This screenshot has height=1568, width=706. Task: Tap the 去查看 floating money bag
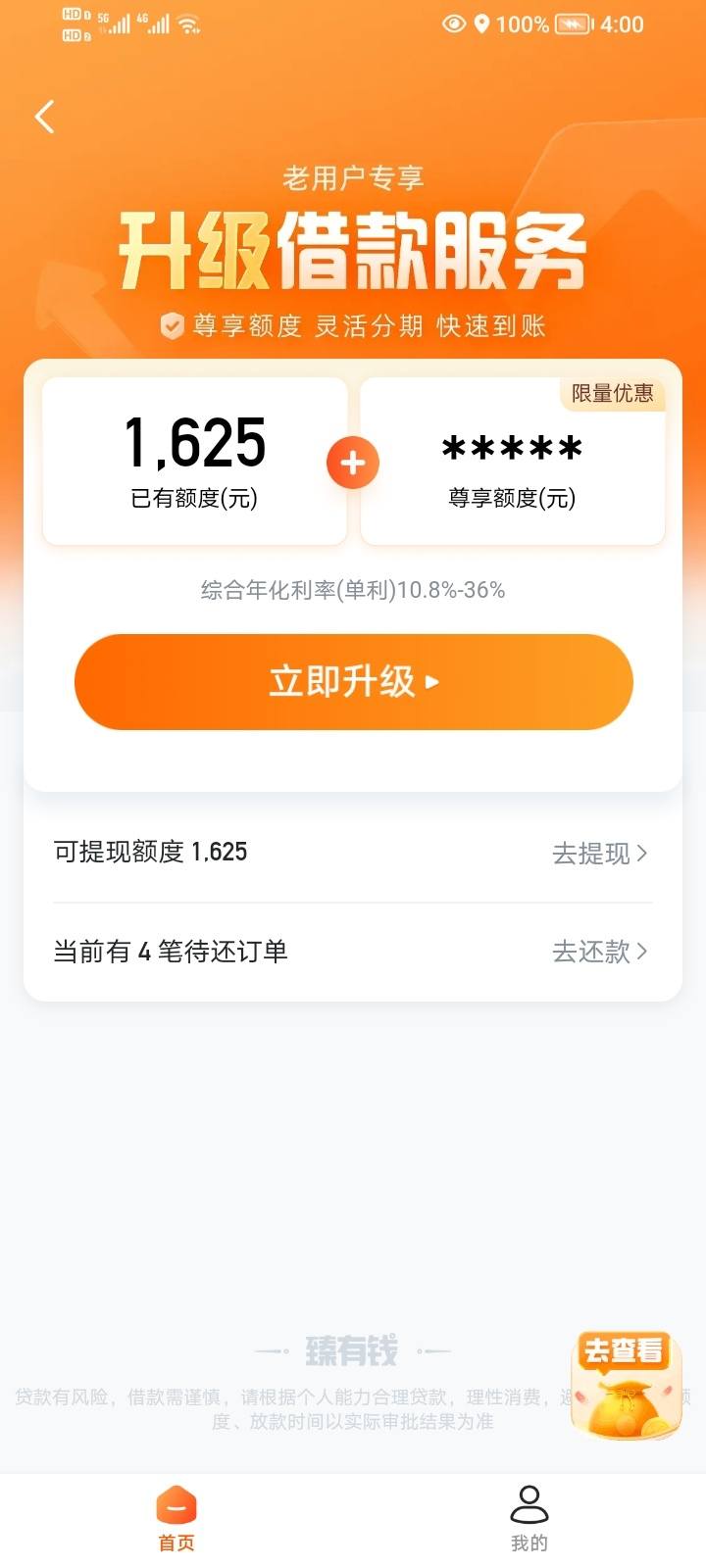625,1386
